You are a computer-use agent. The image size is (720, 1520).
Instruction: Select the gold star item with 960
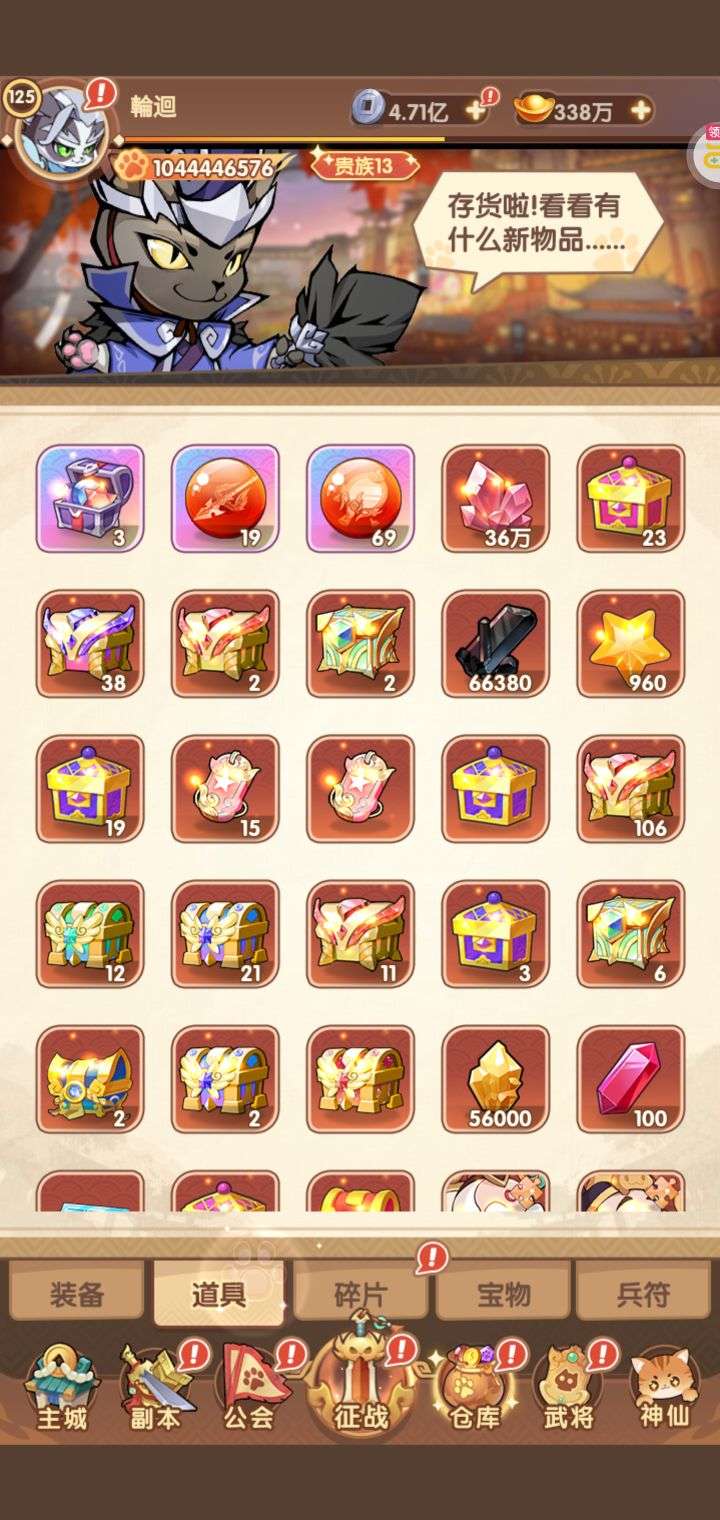coord(631,644)
